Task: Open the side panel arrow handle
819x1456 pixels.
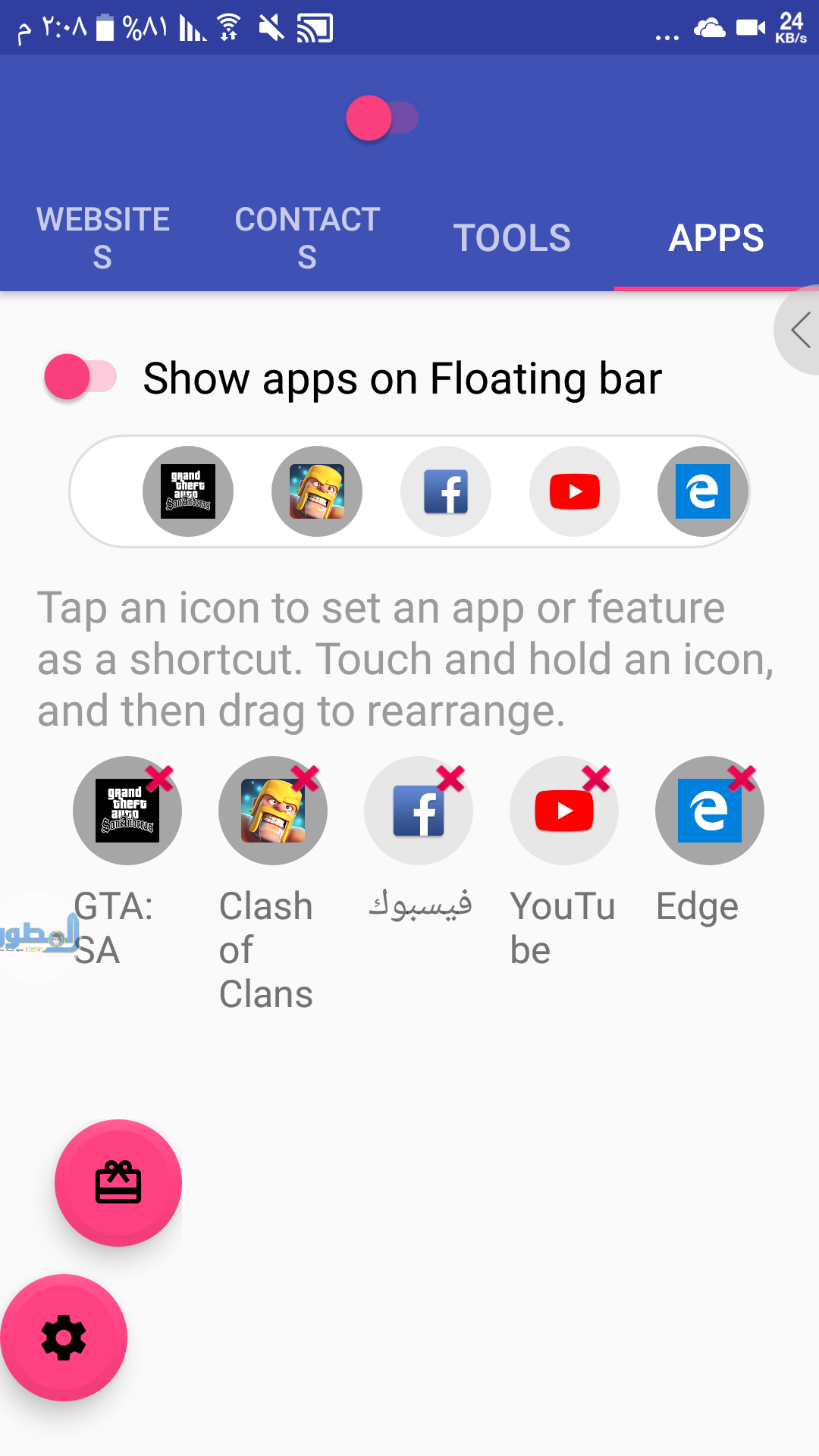Action: pos(800,331)
